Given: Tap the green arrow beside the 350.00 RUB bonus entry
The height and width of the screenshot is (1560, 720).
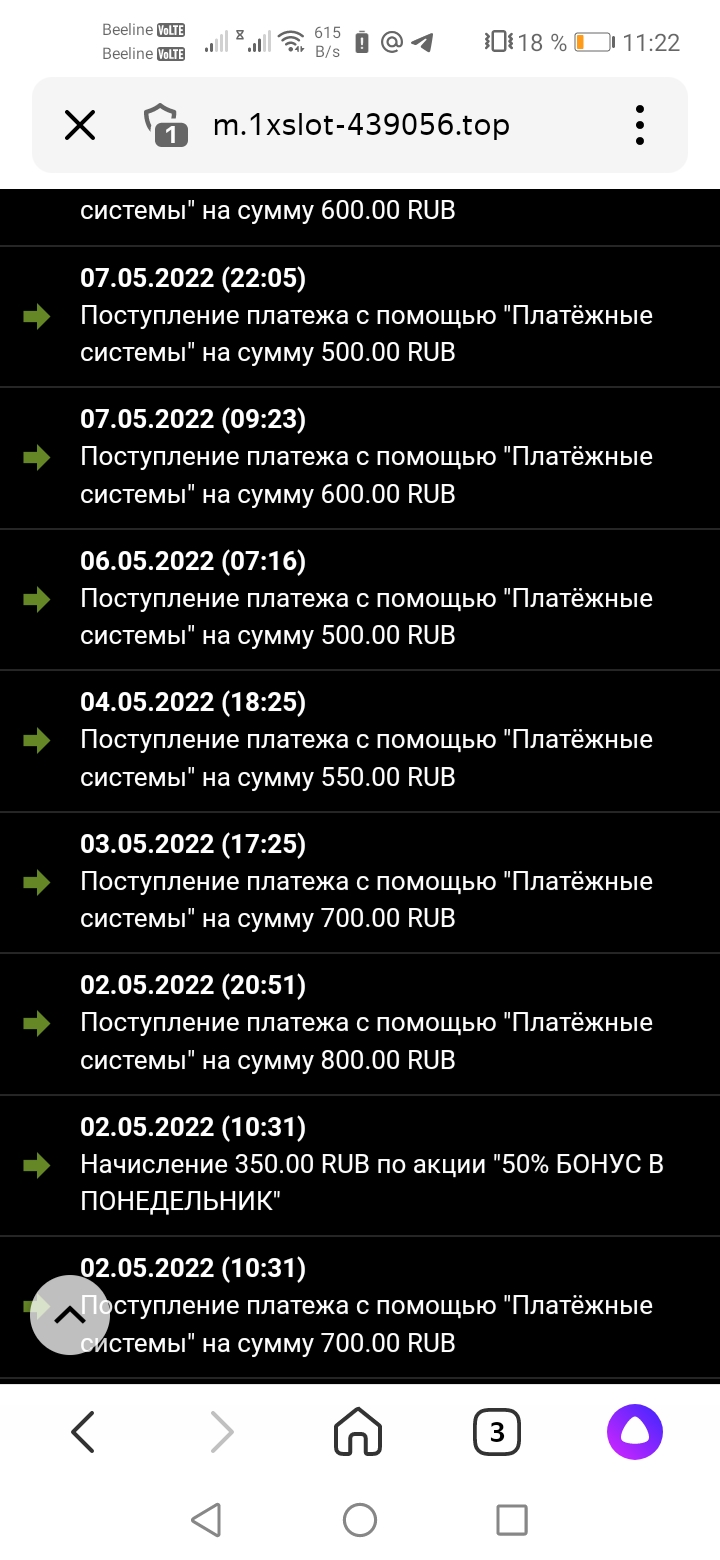Looking at the screenshot, I should pos(38,1165).
